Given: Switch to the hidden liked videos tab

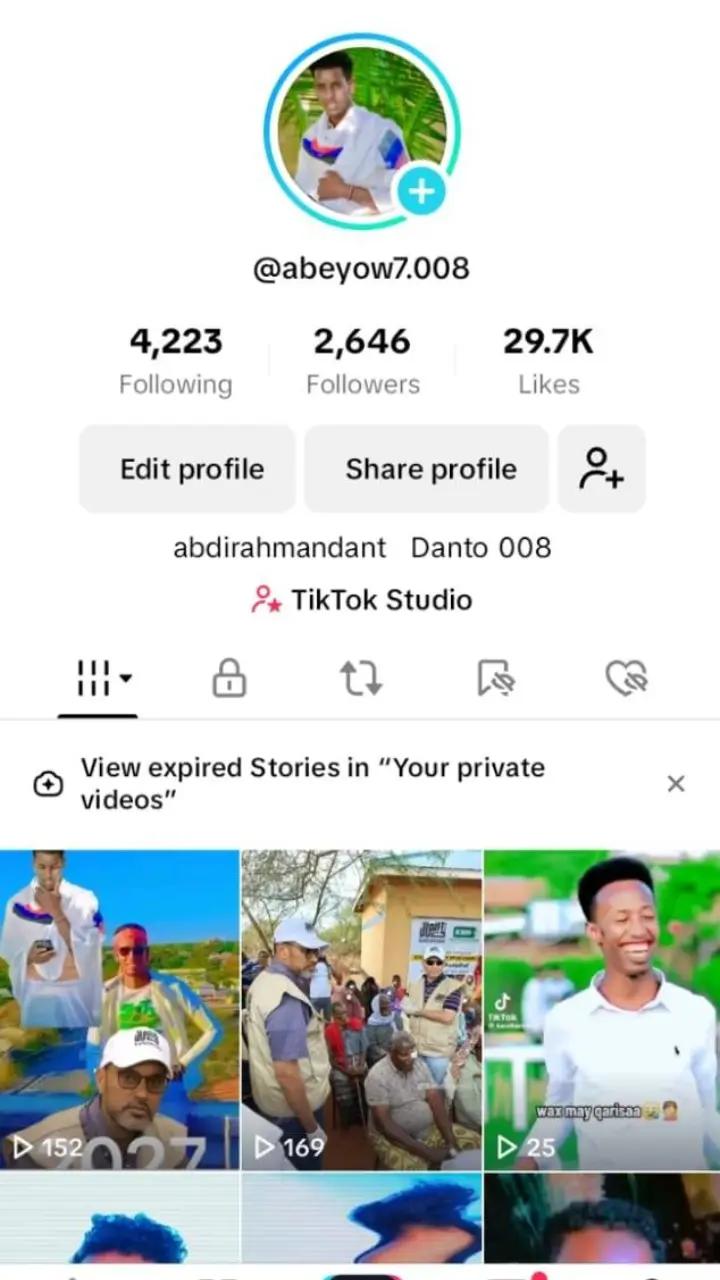Looking at the screenshot, I should (x=627, y=678).
